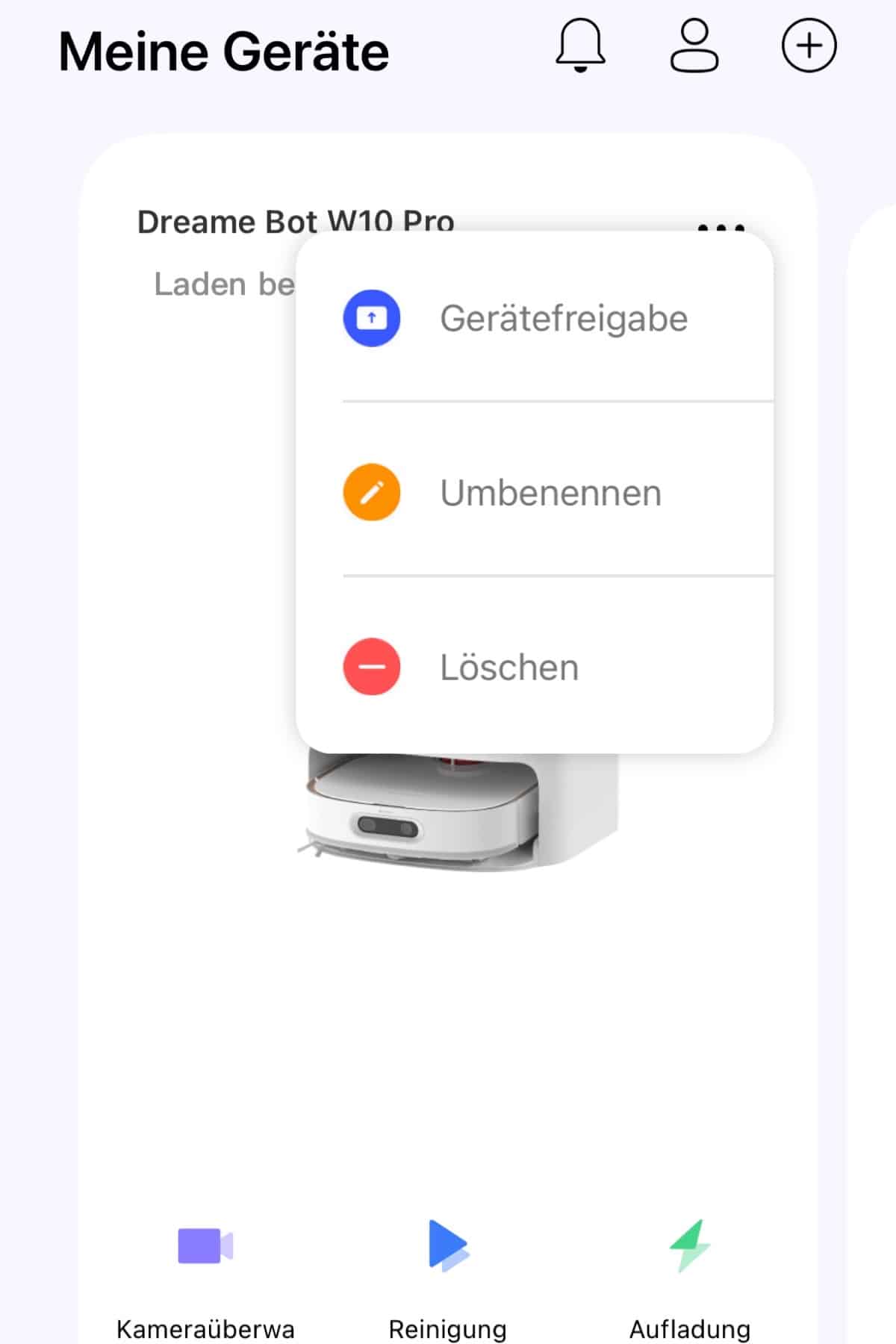Open the notifications bell
This screenshot has height=1344, width=896.
[580, 46]
